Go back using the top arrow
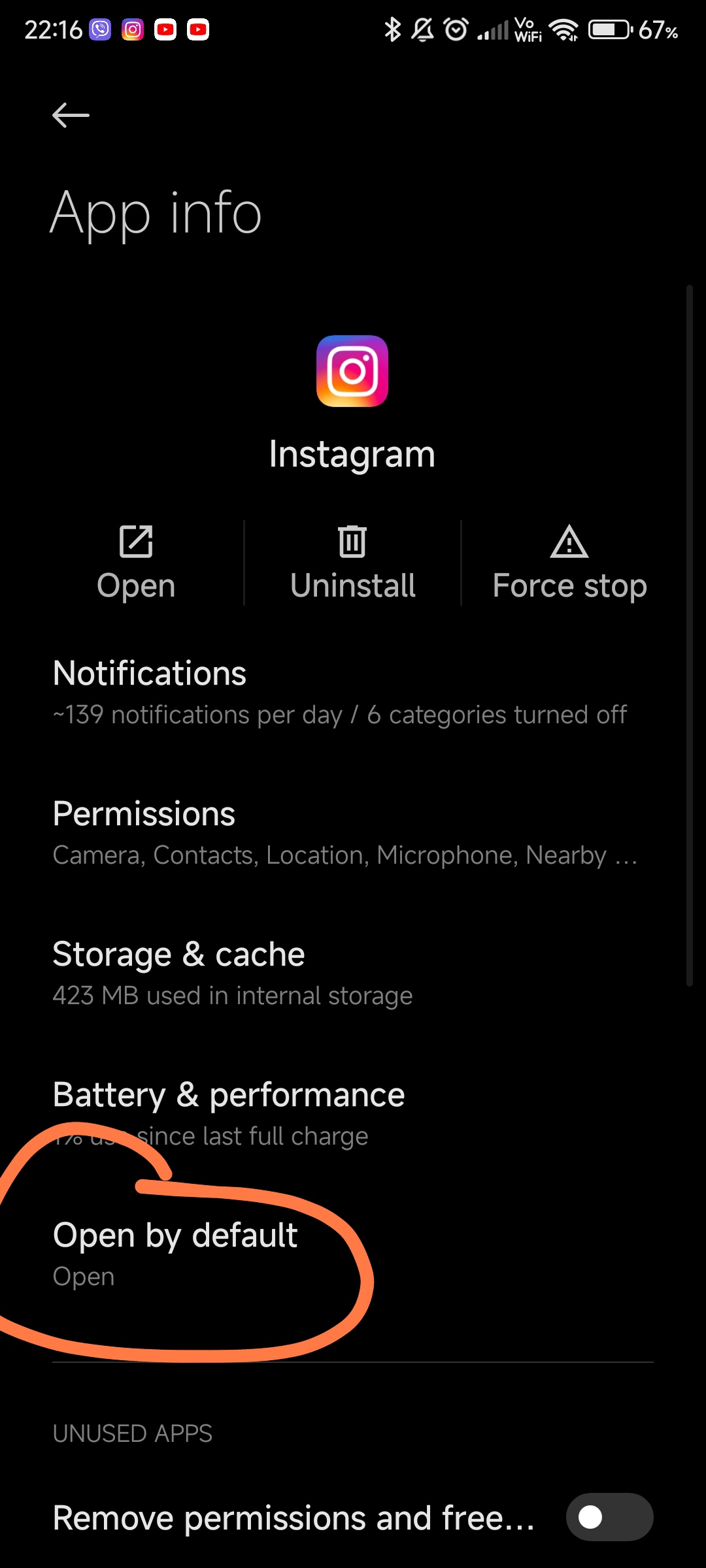 71,116
